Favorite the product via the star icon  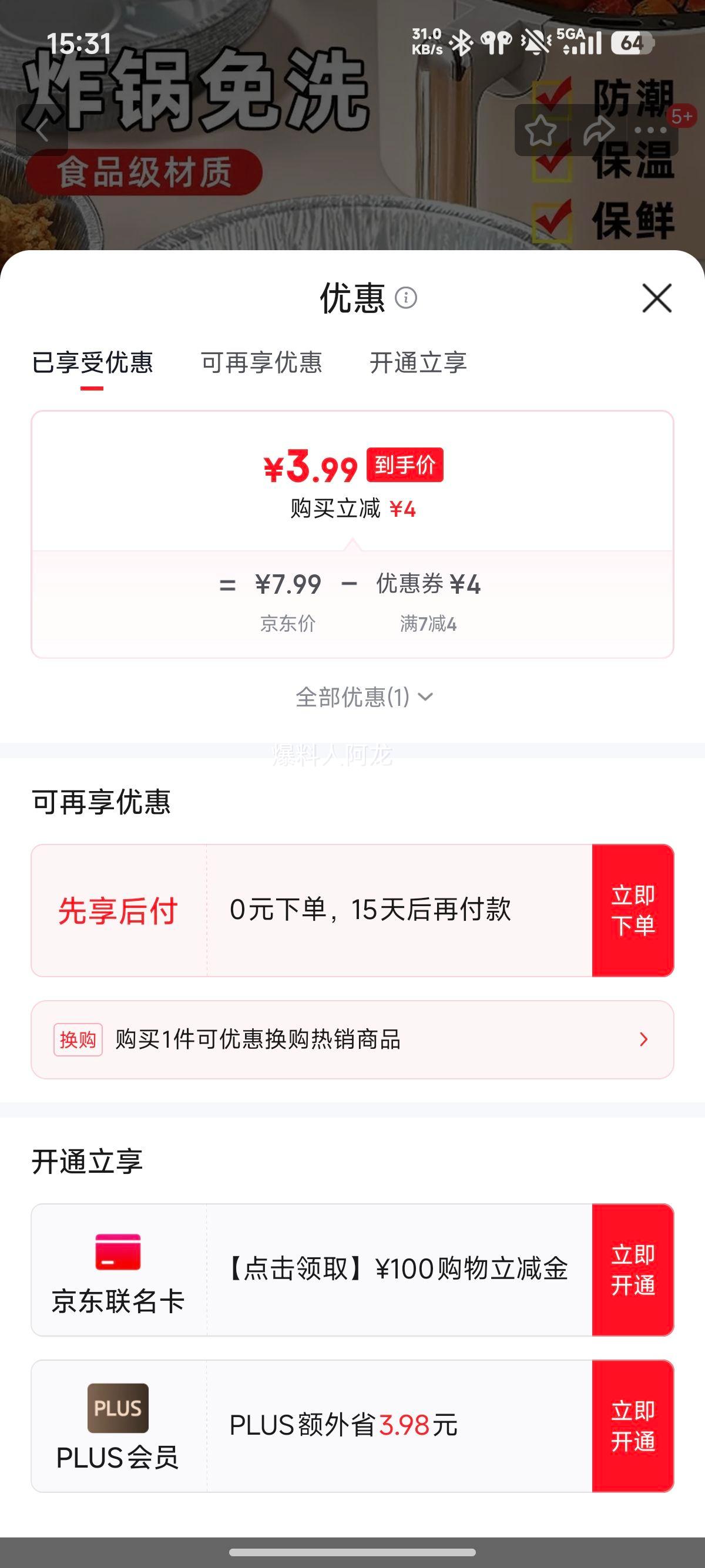coord(541,129)
